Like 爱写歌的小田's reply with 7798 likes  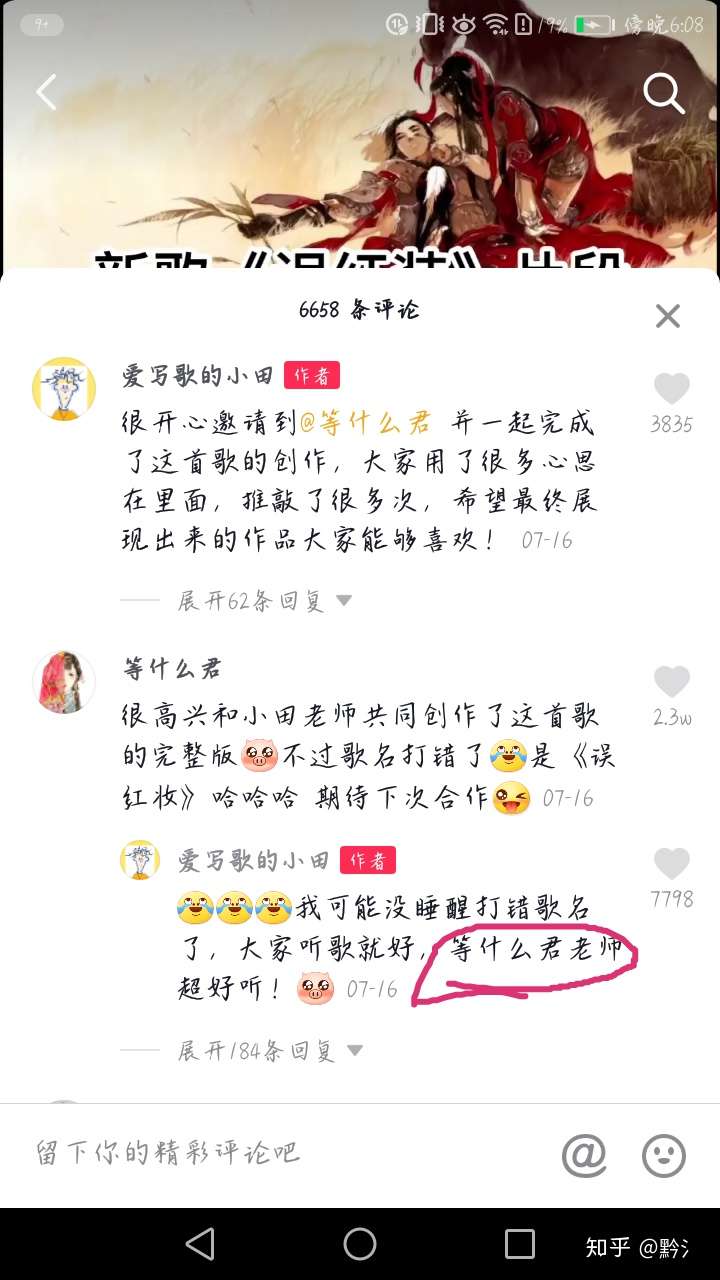(x=671, y=864)
